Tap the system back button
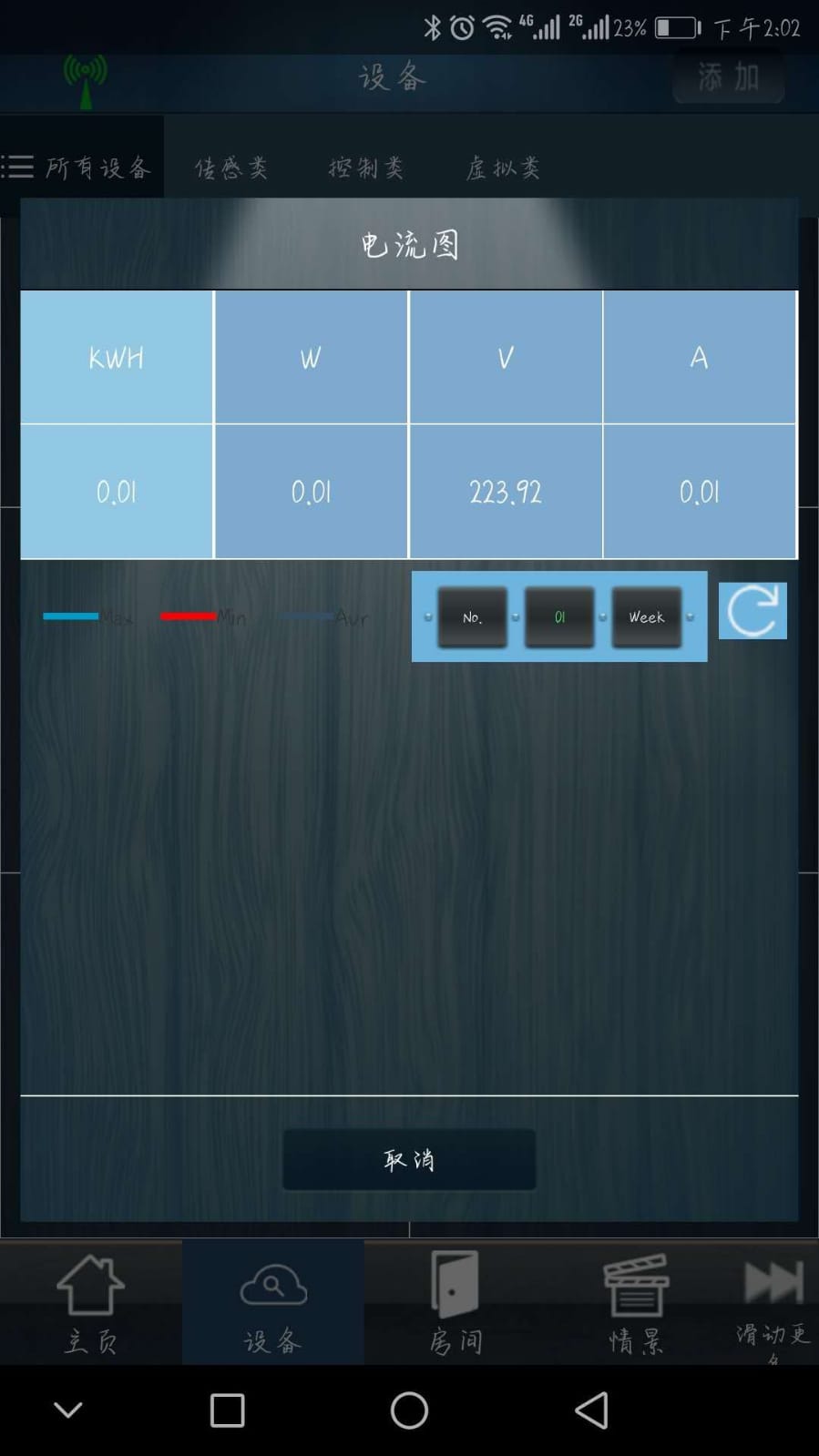The height and width of the screenshot is (1456, 819). 591,1410
